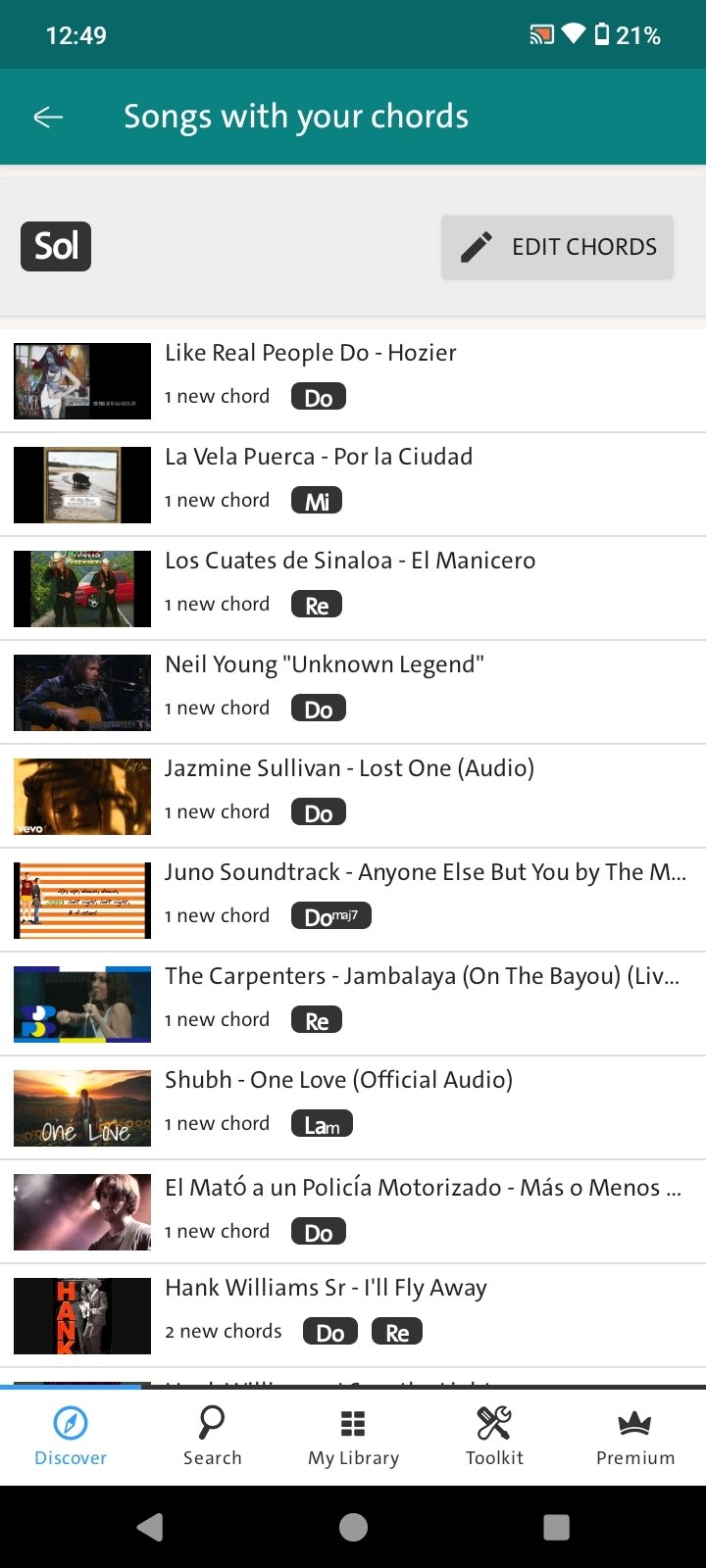This screenshot has height=1568, width=706.
Task: Switch to the Search tab
Action: tap(212, 1433)
